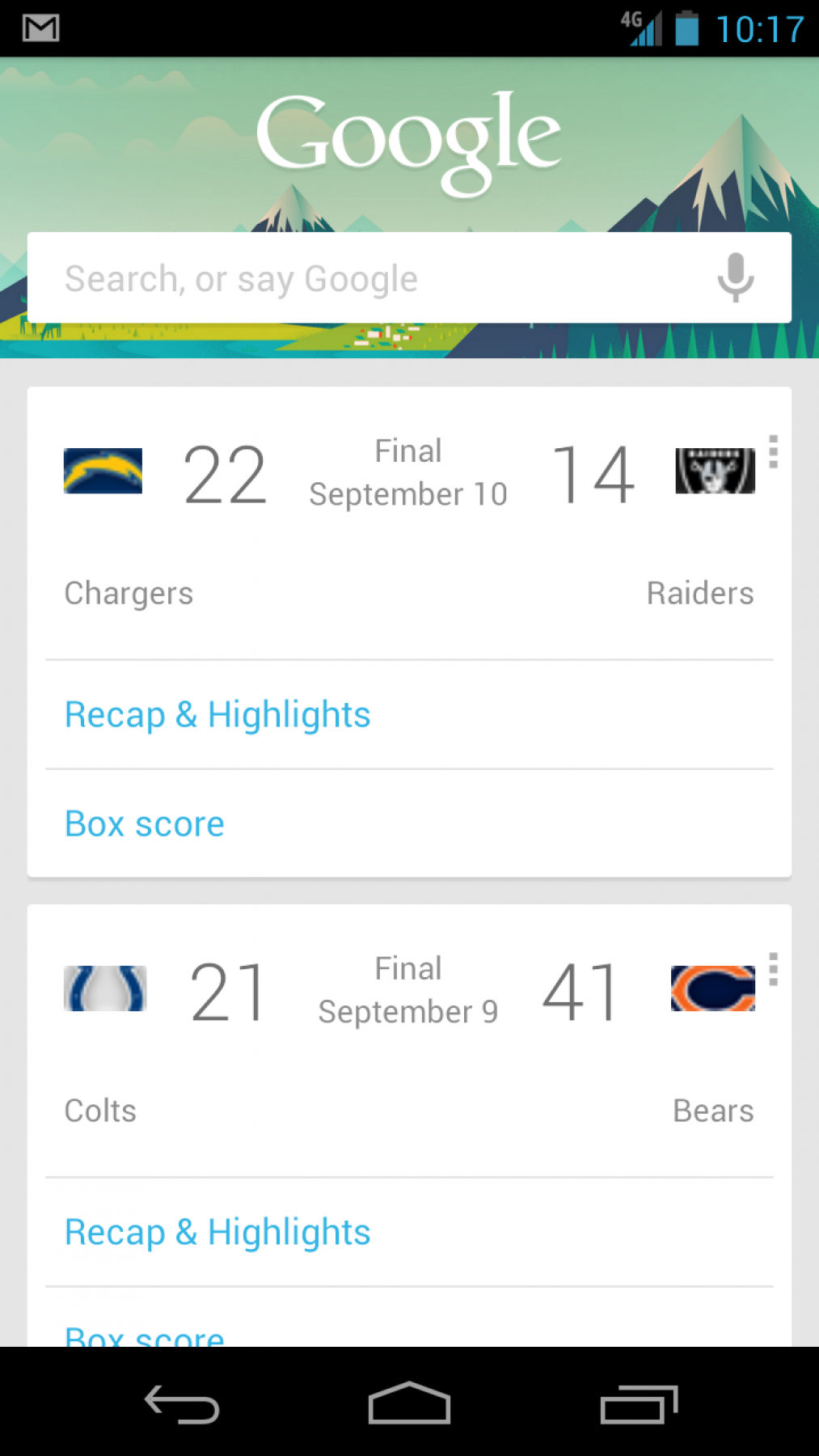This screenshot has height=1456, width=819.
Task: Open Recap & Highlights for Colts vs Bears
Action: tap(217, 1233)
